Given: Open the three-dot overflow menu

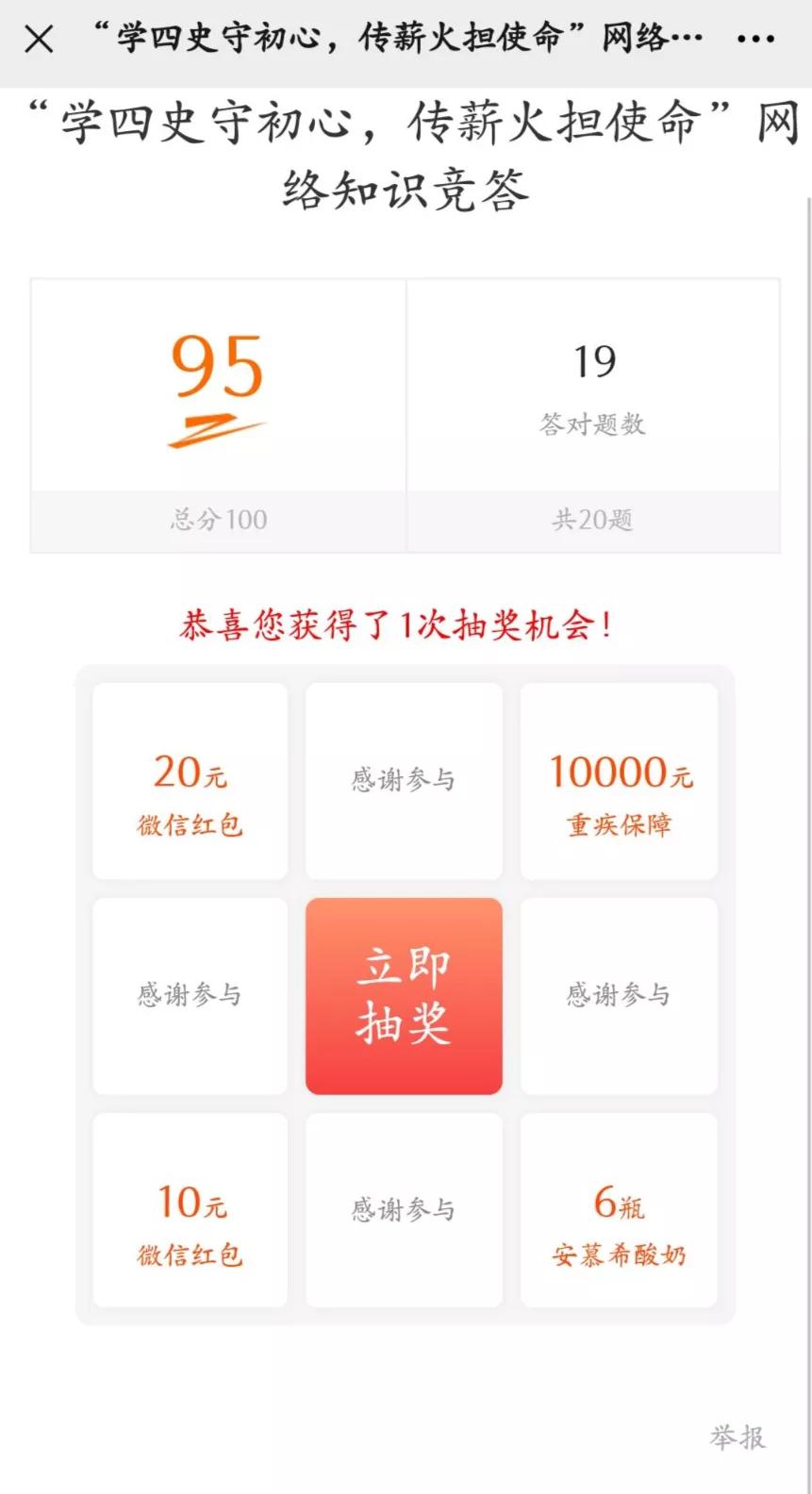Looking at the screenshot, I should [x=755, y=40].
